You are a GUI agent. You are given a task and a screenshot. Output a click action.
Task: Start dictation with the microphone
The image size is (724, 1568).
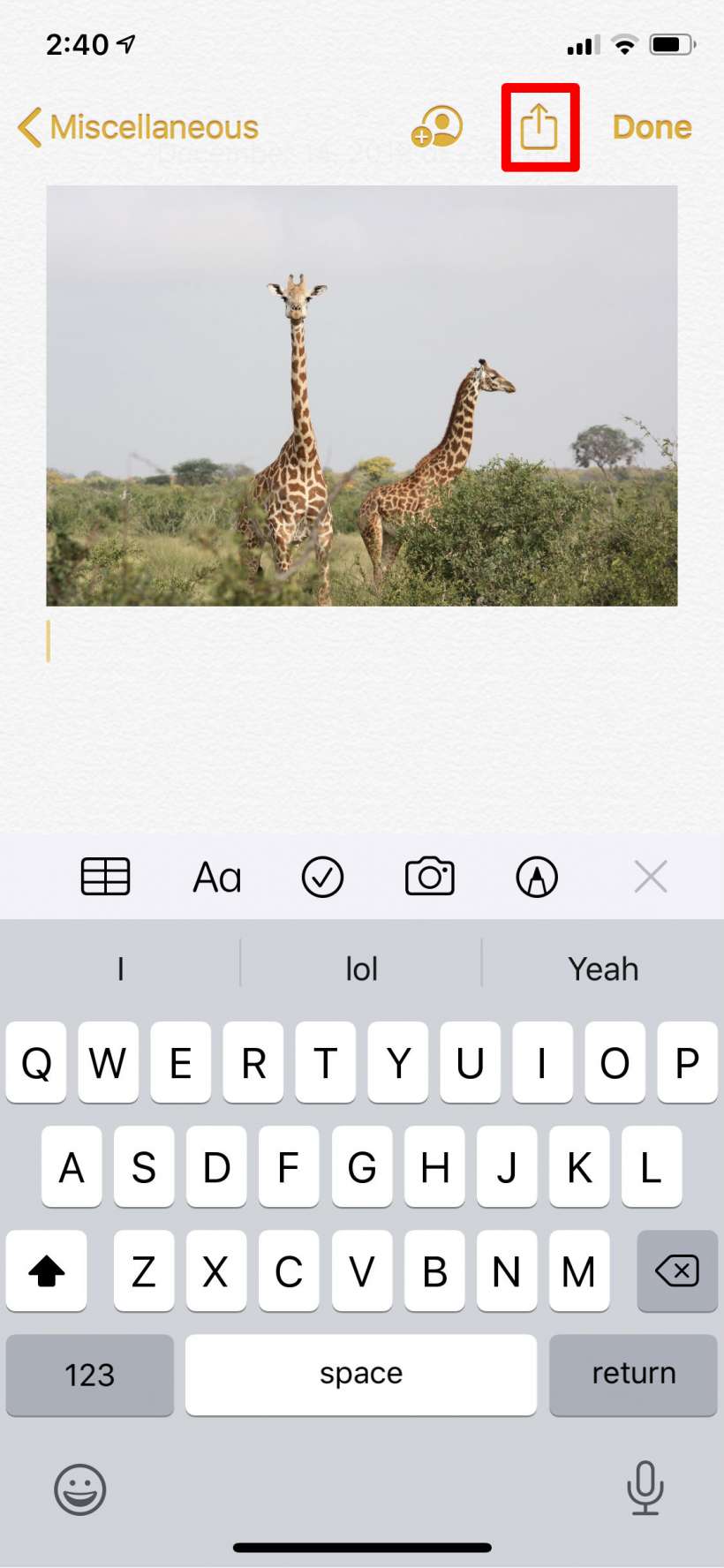click(x=645, y=1488)
